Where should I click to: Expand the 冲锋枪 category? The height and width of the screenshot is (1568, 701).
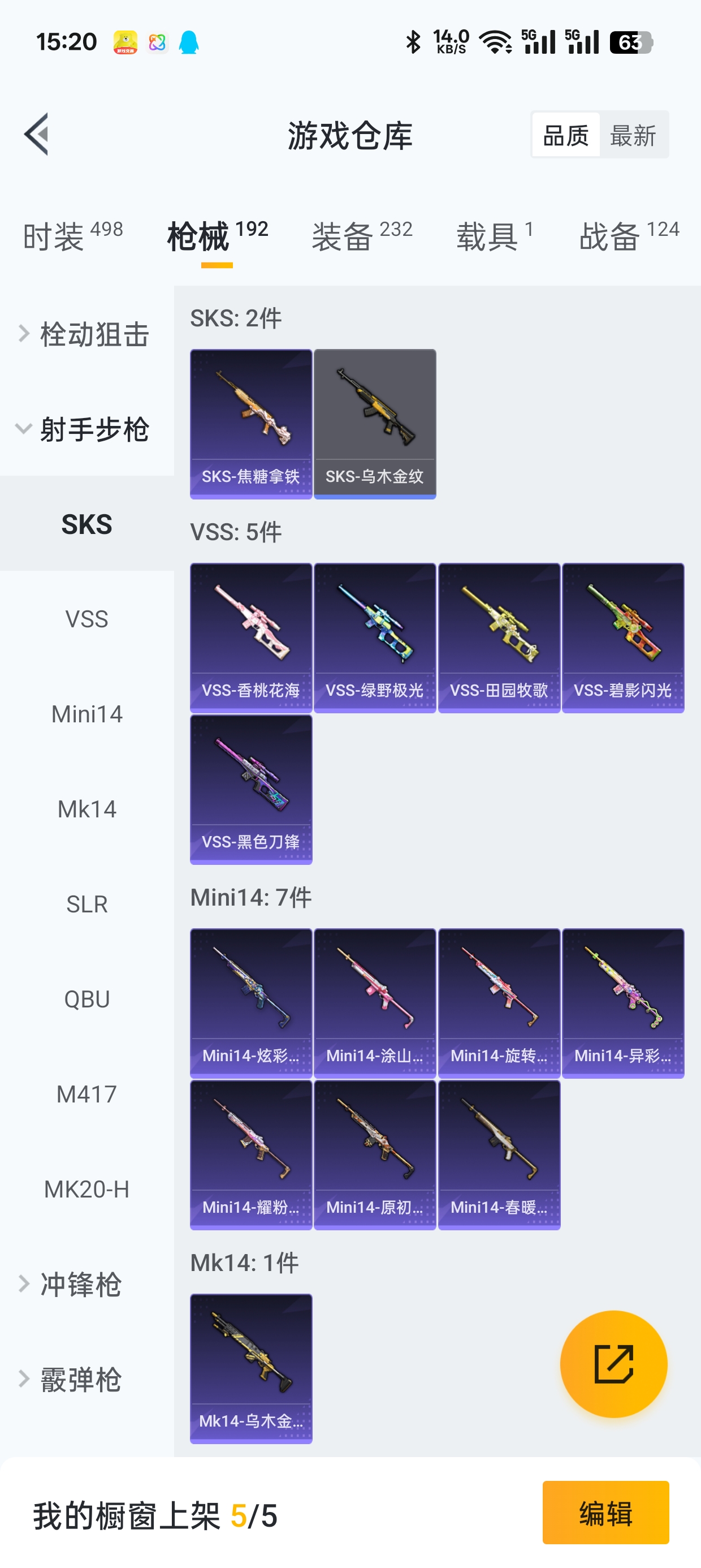point(79,1283)
